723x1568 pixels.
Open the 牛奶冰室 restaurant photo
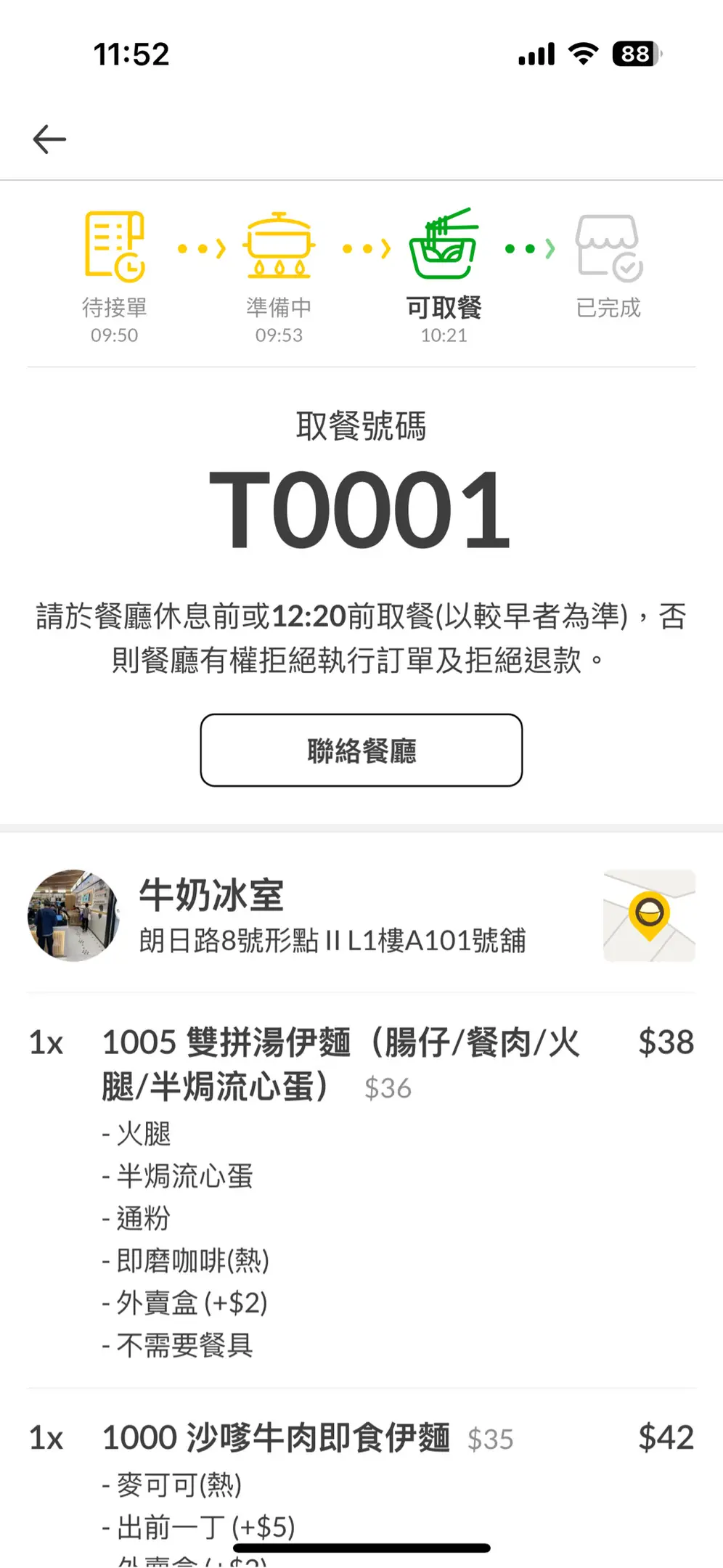pos(73,915)
